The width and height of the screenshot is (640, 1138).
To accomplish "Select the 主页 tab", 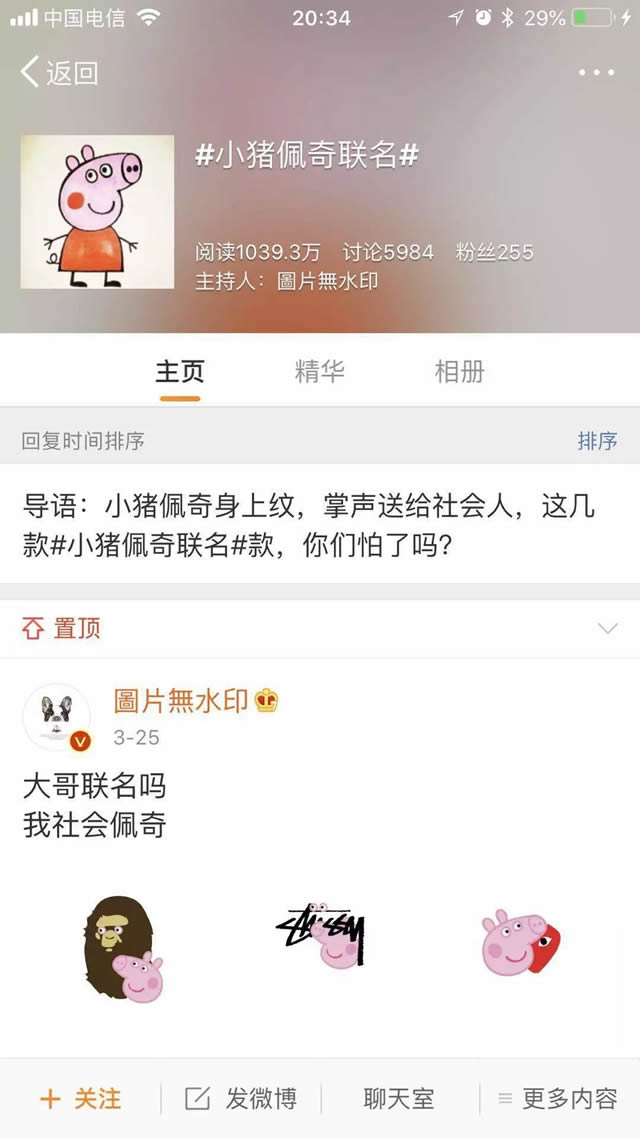I will [x=180, y=371].
